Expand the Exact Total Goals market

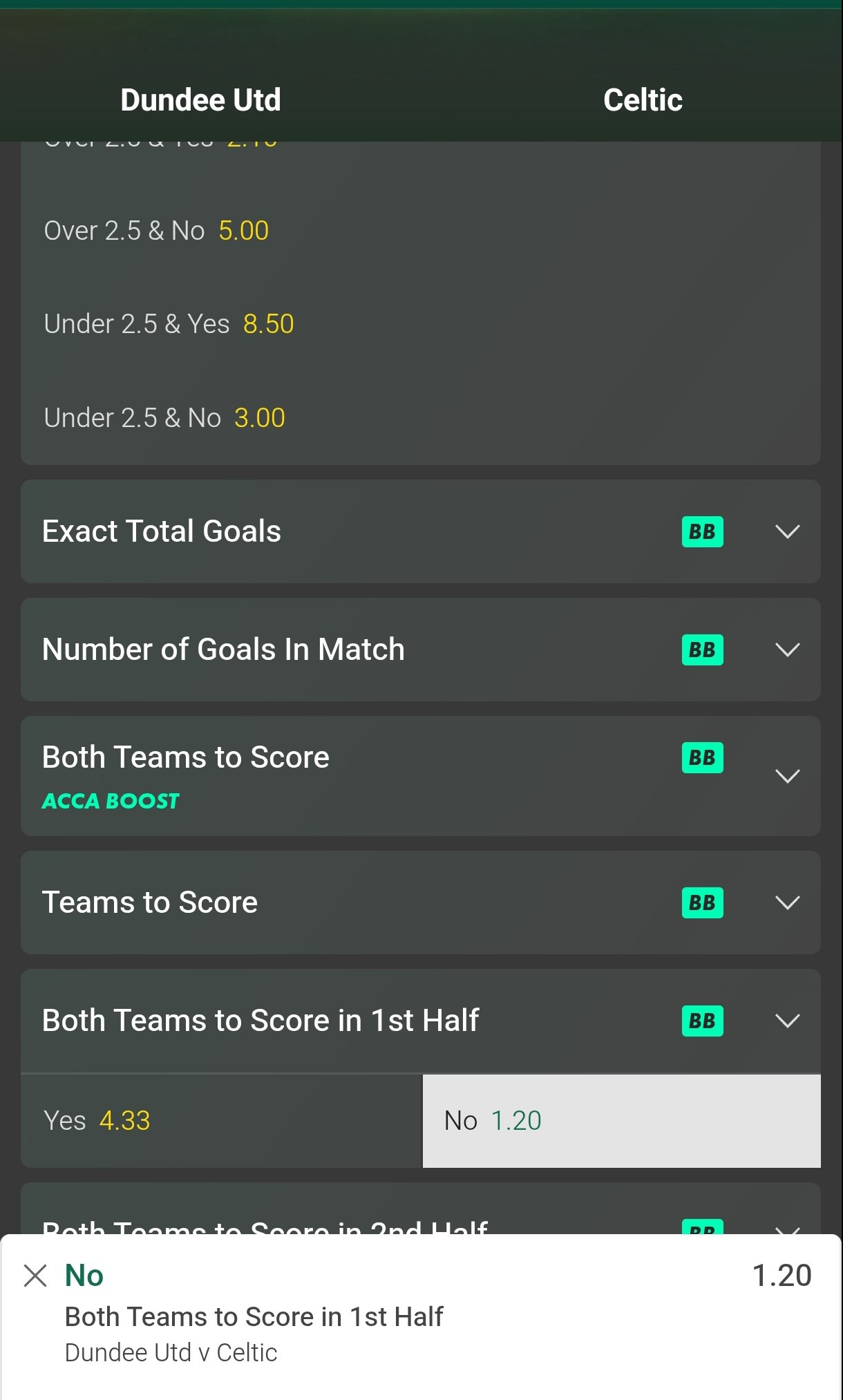click(x=787, y=531)
